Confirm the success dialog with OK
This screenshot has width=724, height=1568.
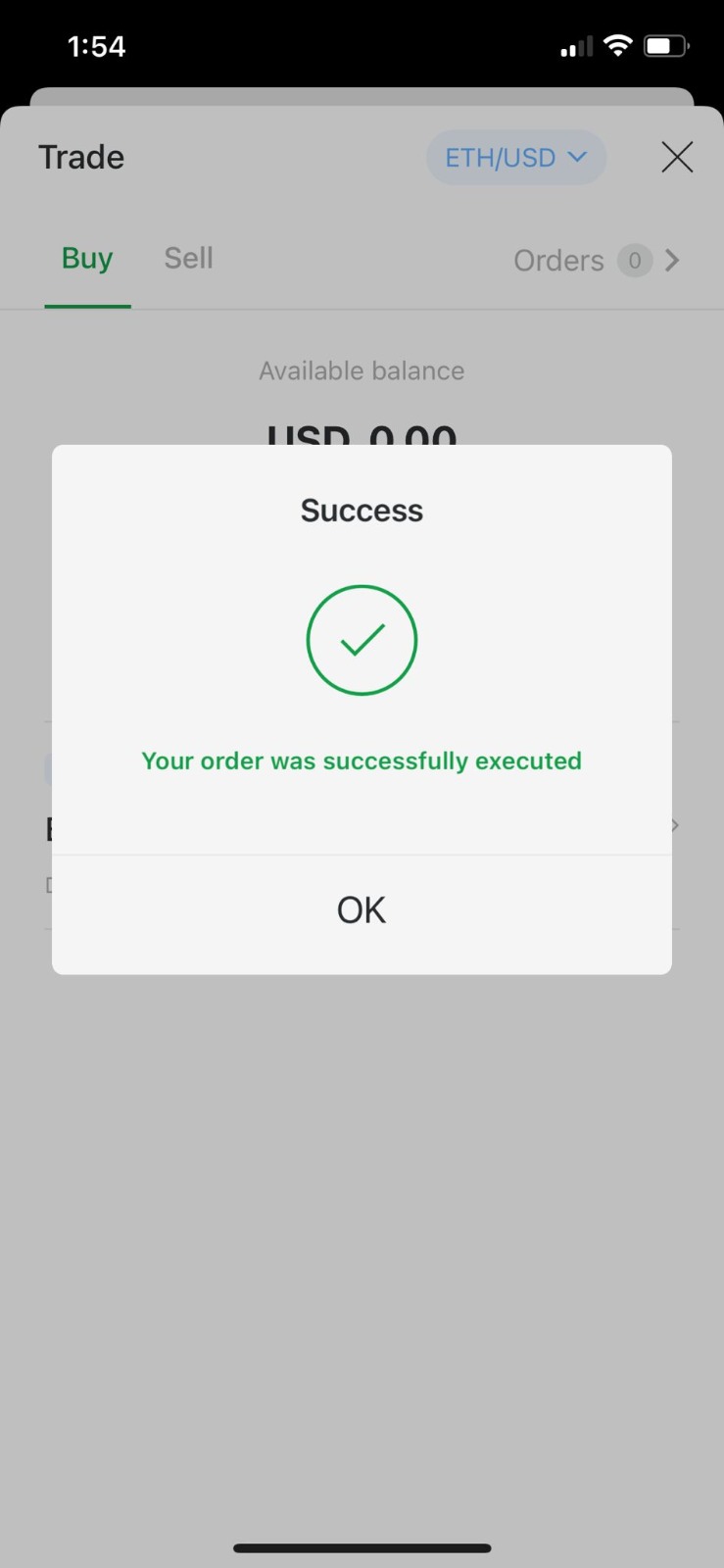click(x=362, y=911)
